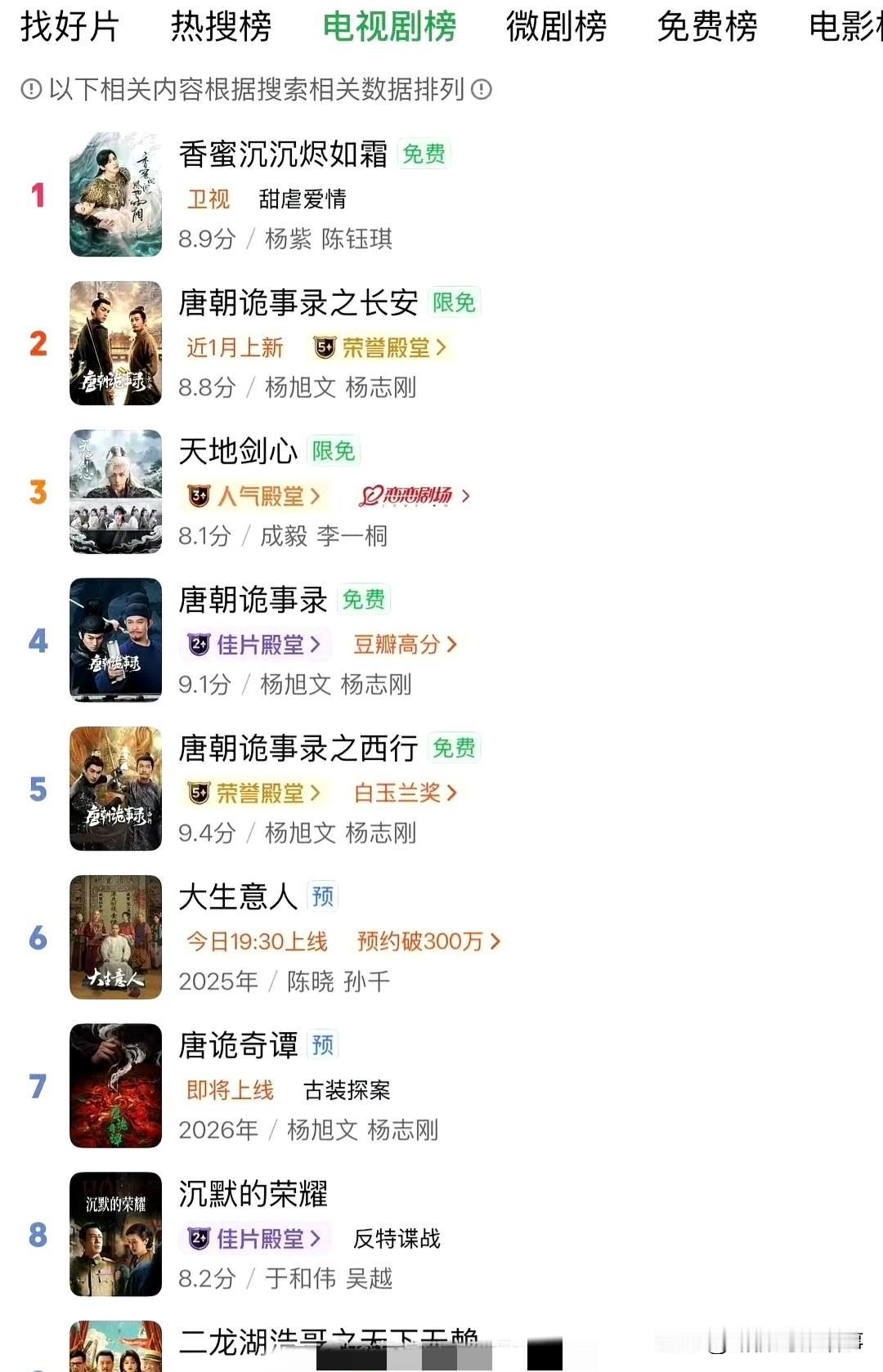Select the 人气殿堂 shield icon beside 天地剑心
The width and height of the screenshot is (883, 1372).
[199, 495]
